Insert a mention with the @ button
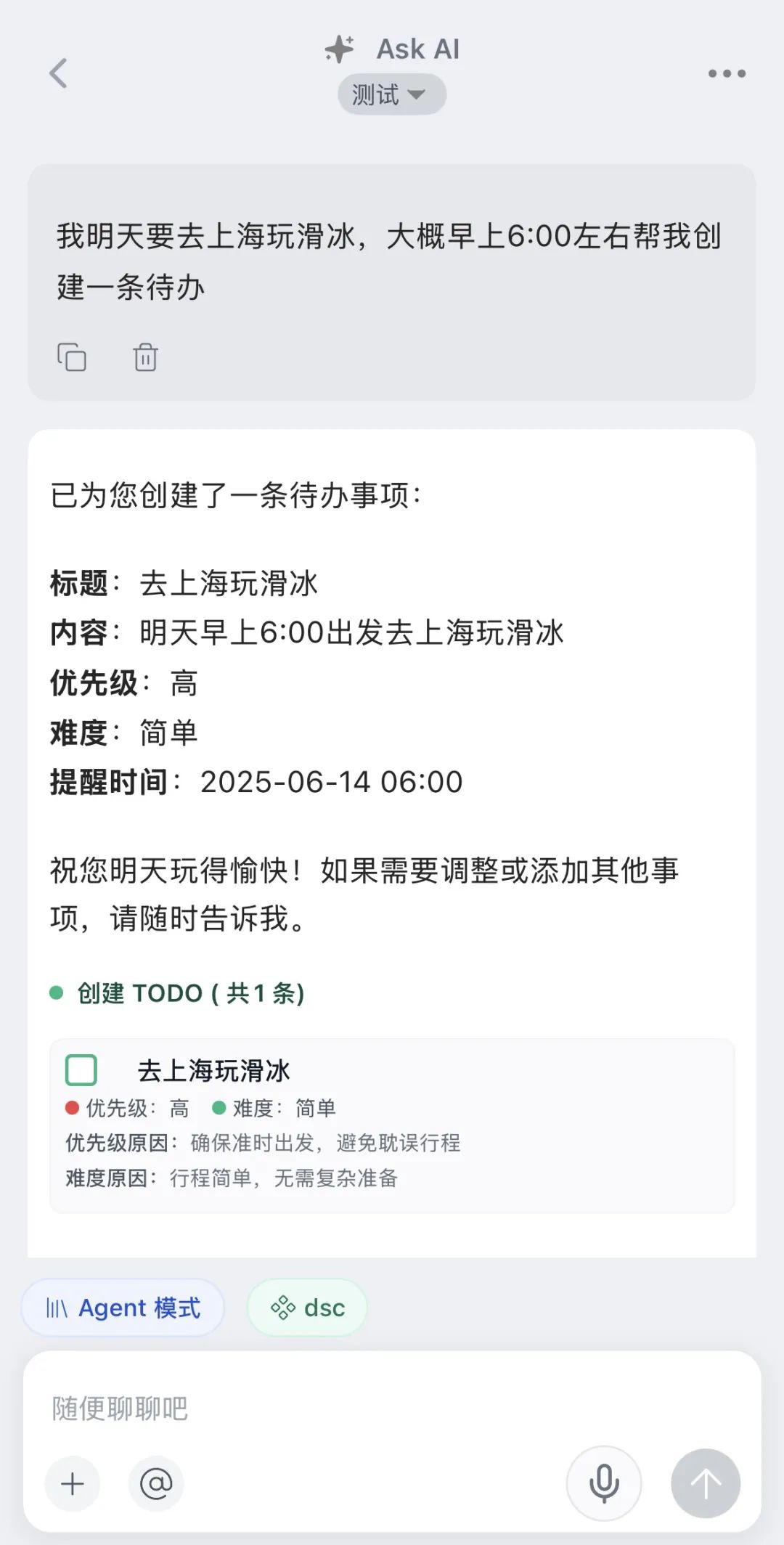Viewport: 784px width, 1545px height. coord(156,1484)
